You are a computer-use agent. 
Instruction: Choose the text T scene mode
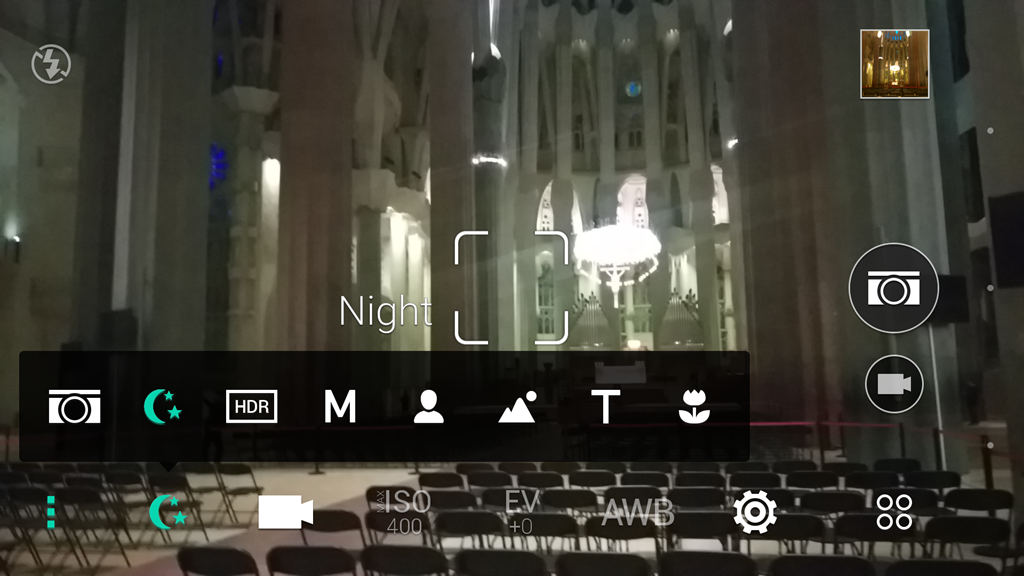605,406
